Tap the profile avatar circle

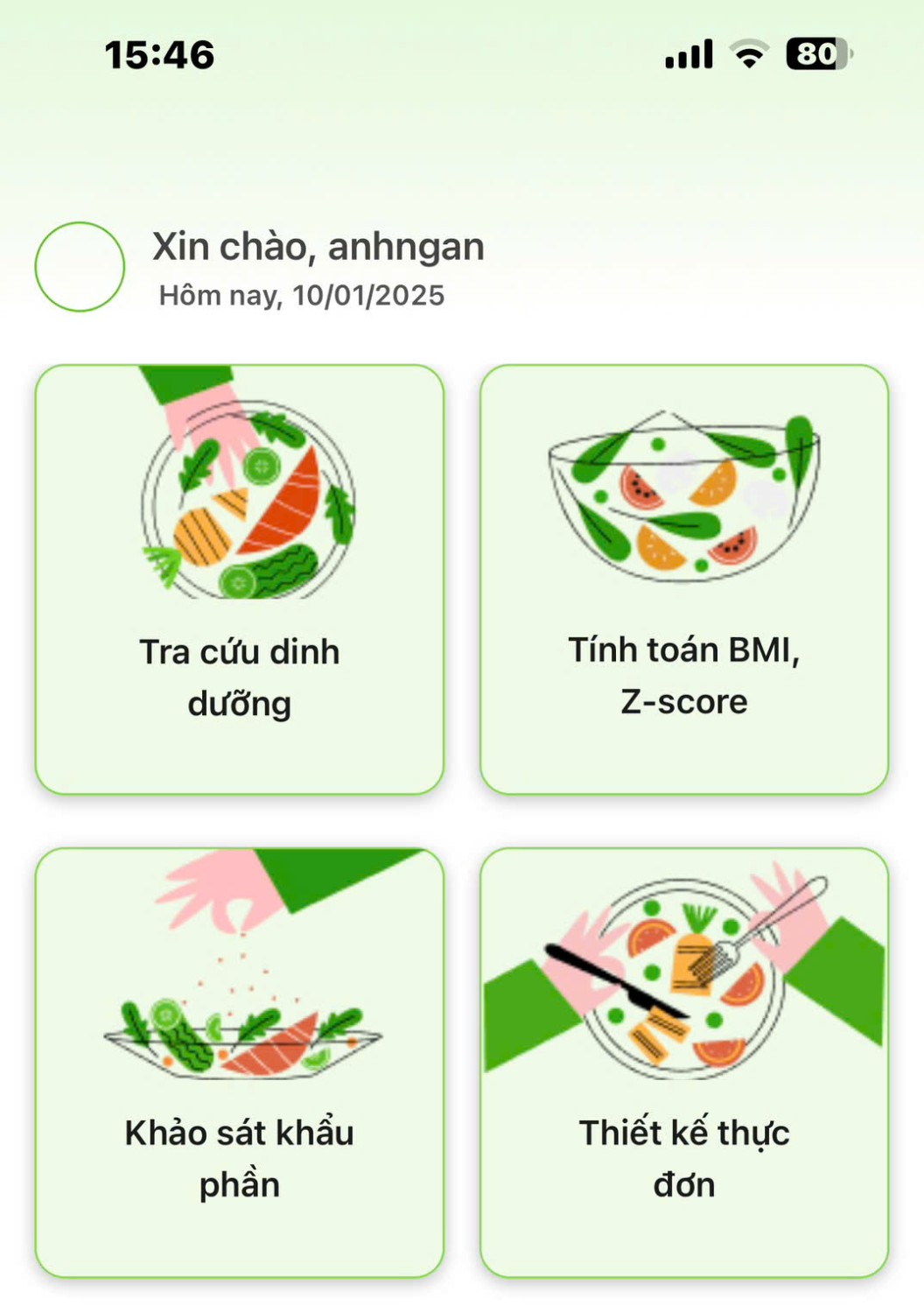click(x=80, y=267)
